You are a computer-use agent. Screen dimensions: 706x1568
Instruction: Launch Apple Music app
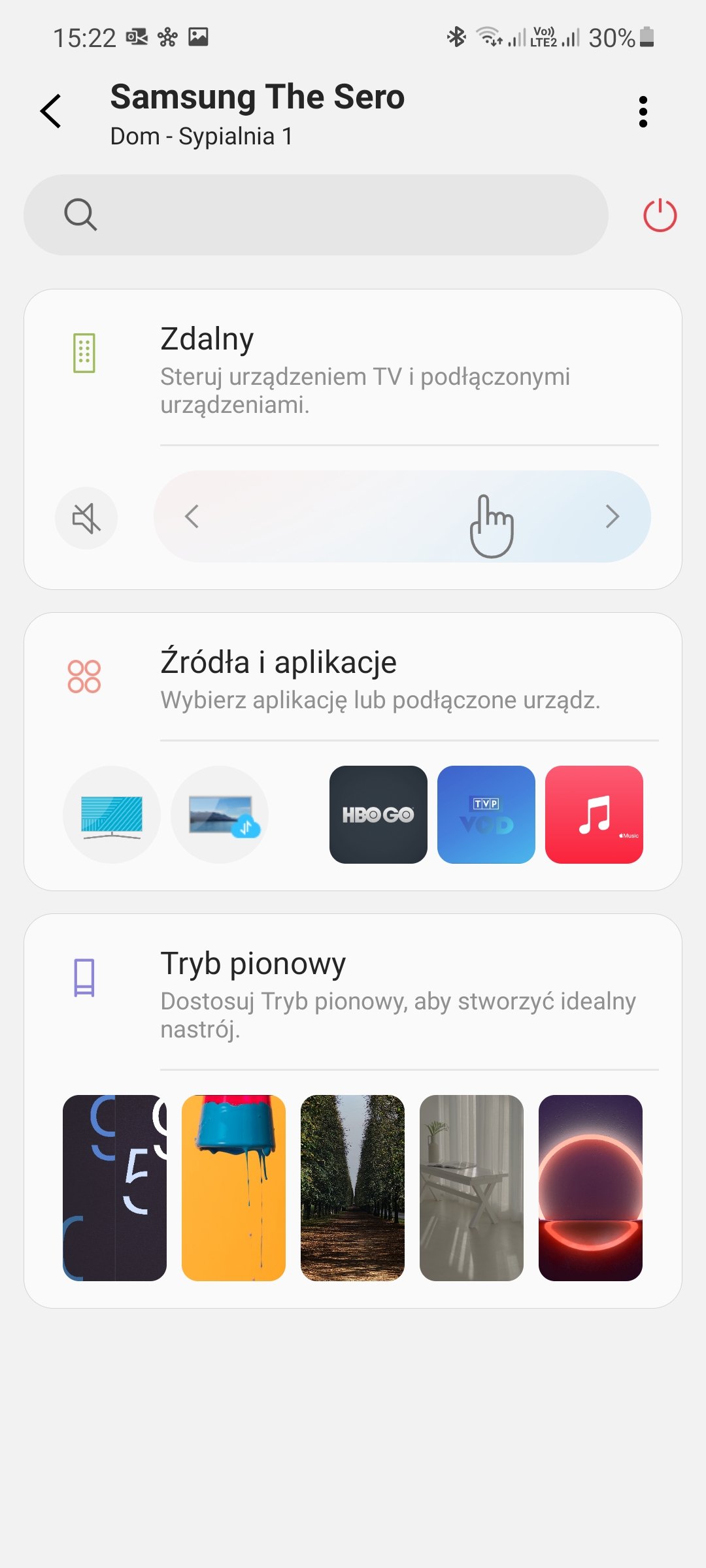tap(594, 815)
